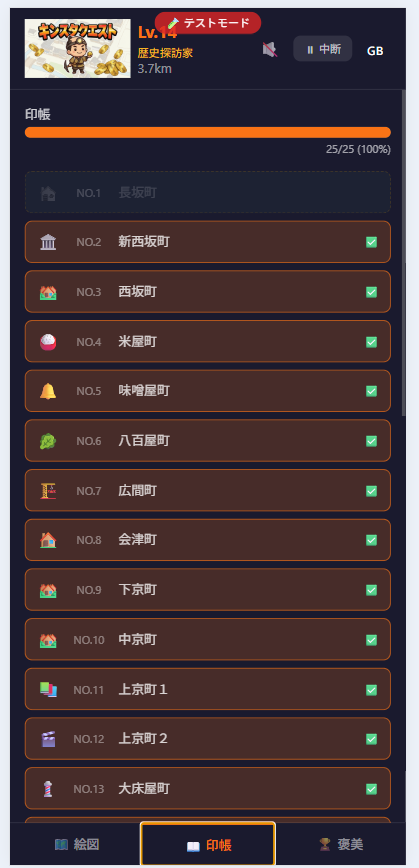Open the NO.10 中京町 entry
Image resolution: width=419 pixels, height=868 pixels.
[x=208, y=639]
